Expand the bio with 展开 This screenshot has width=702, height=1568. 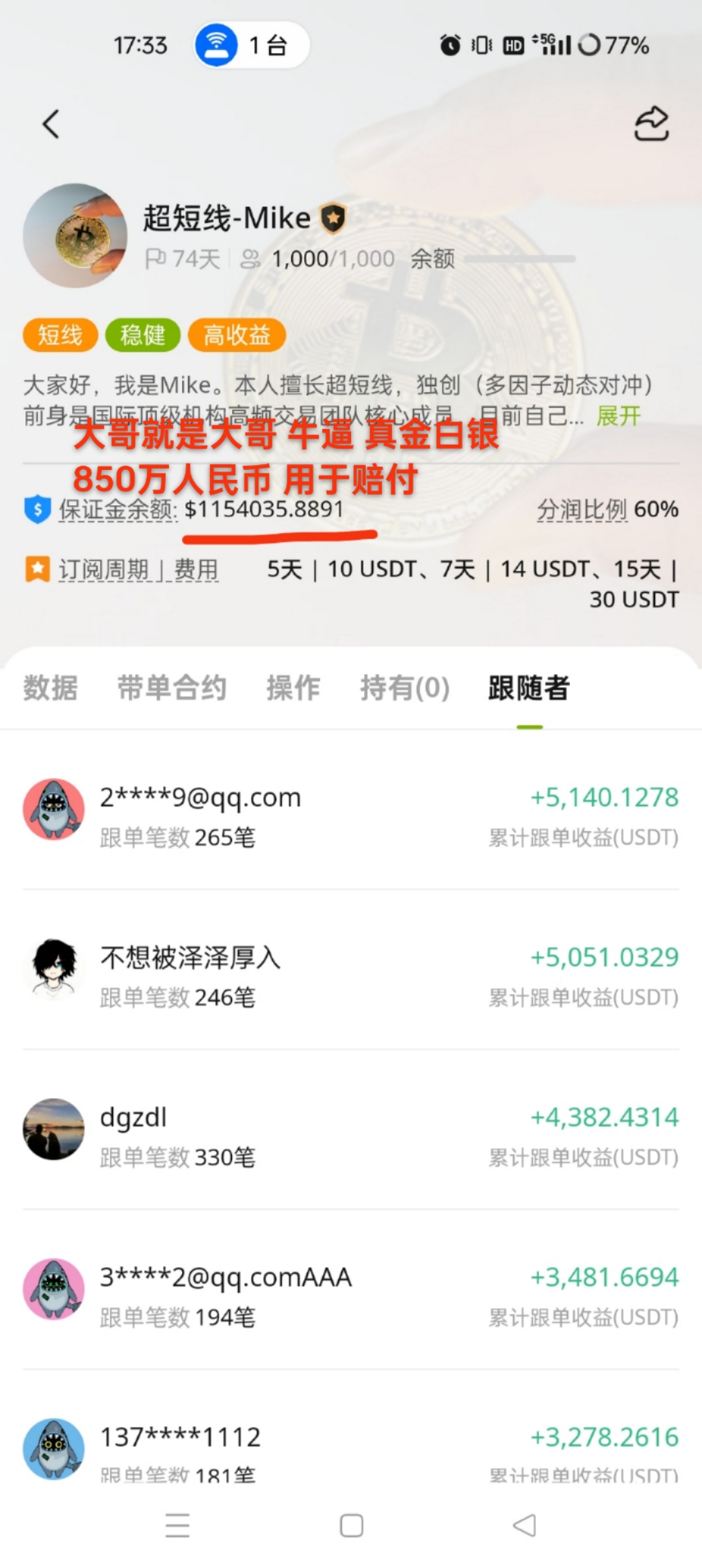(617, 415)
